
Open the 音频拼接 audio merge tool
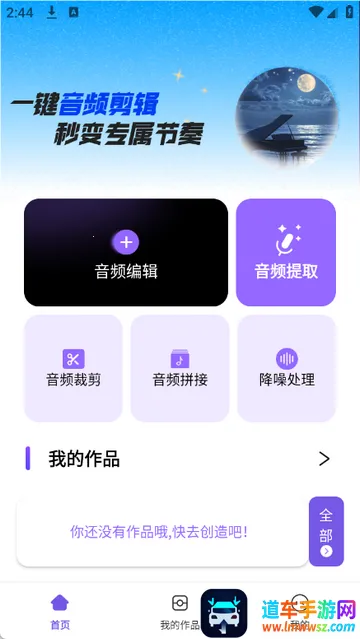click(x=180, y=368)
